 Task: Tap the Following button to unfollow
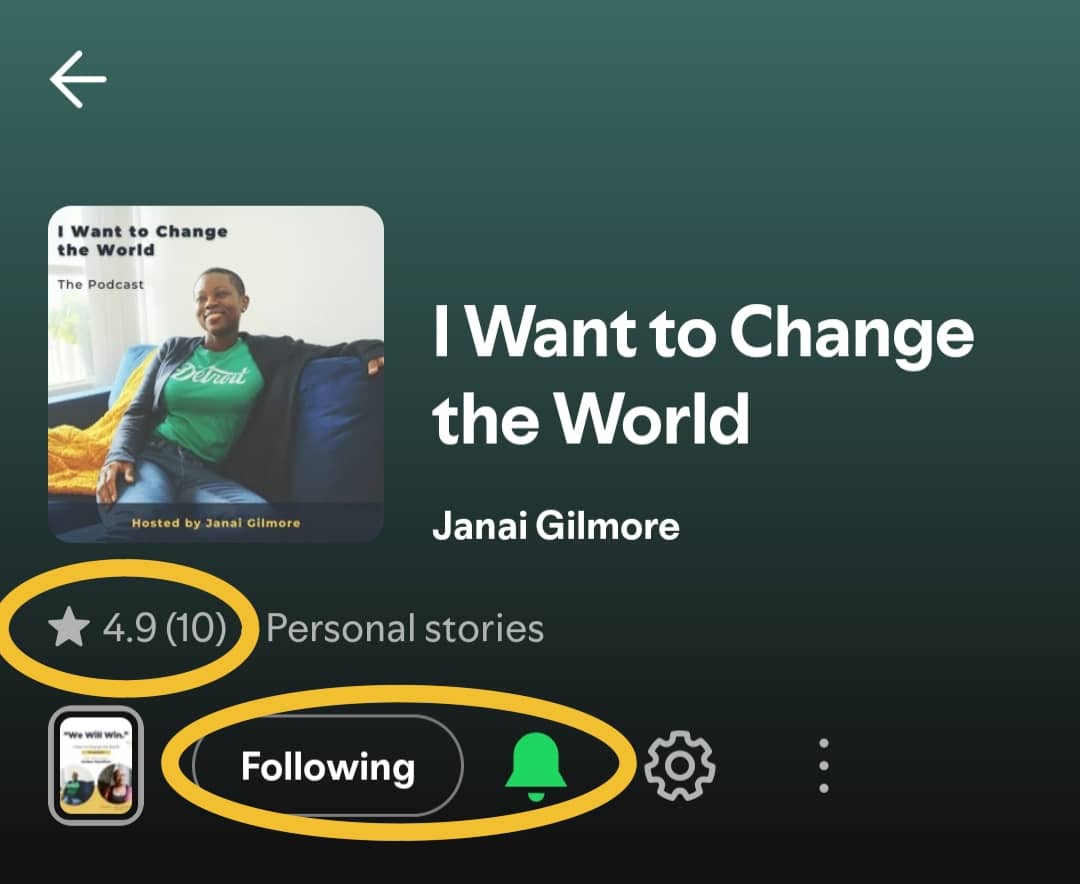pos(327,767)
